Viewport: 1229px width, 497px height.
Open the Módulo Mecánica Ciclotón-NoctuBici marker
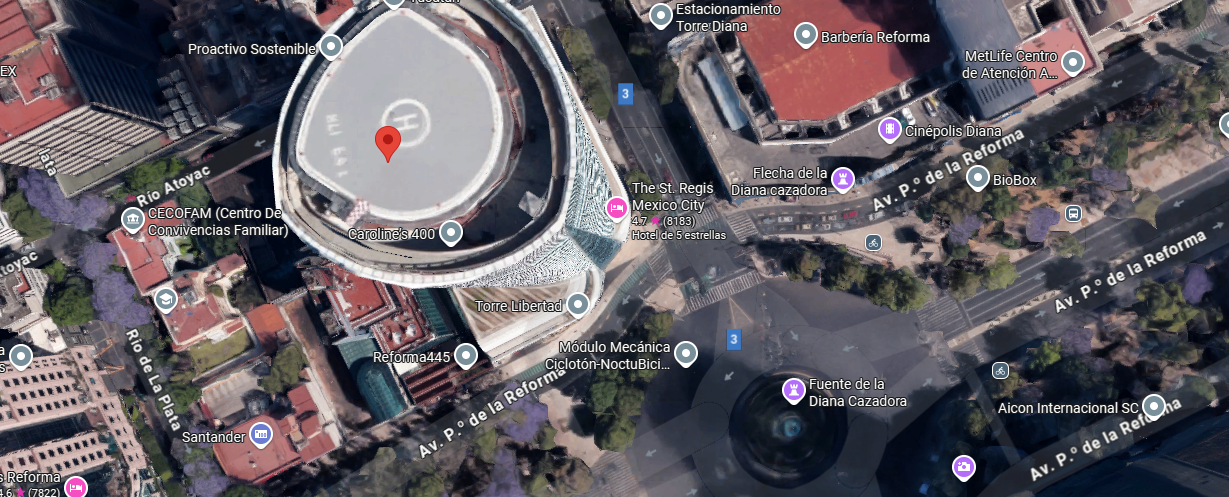[x=685, y=353]
